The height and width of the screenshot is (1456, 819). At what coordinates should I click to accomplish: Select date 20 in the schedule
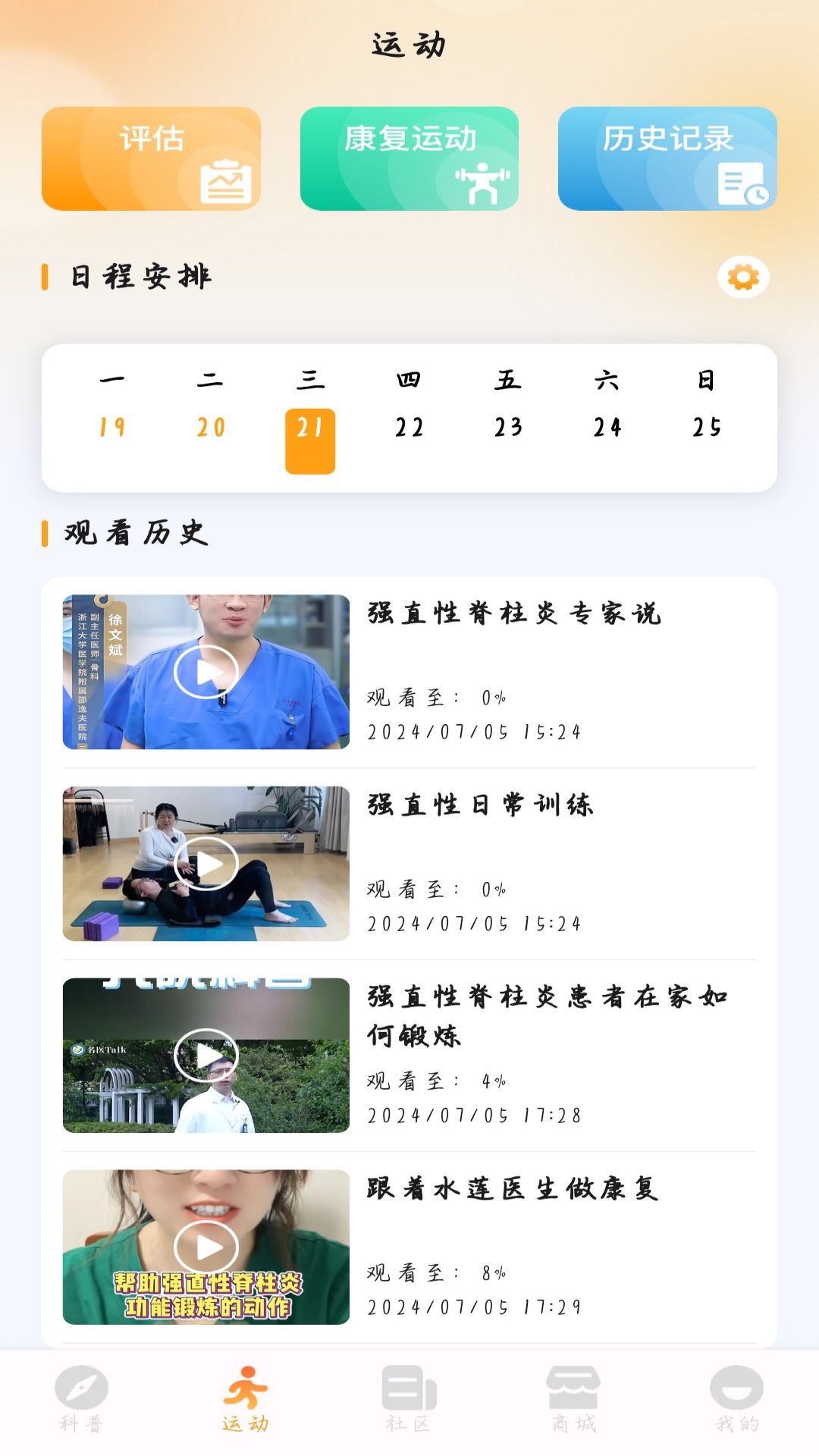point(211,427)
